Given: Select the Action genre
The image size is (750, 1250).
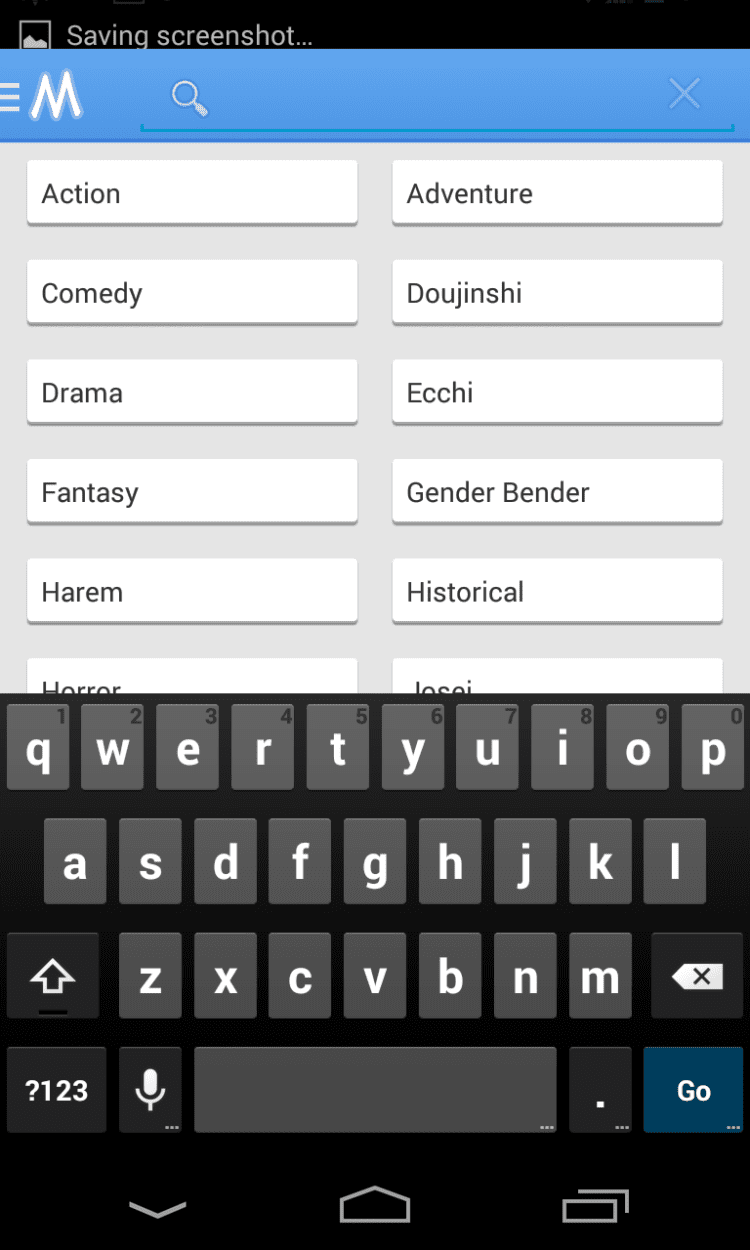Looking at the screenshot, I should tap(192, 193).
